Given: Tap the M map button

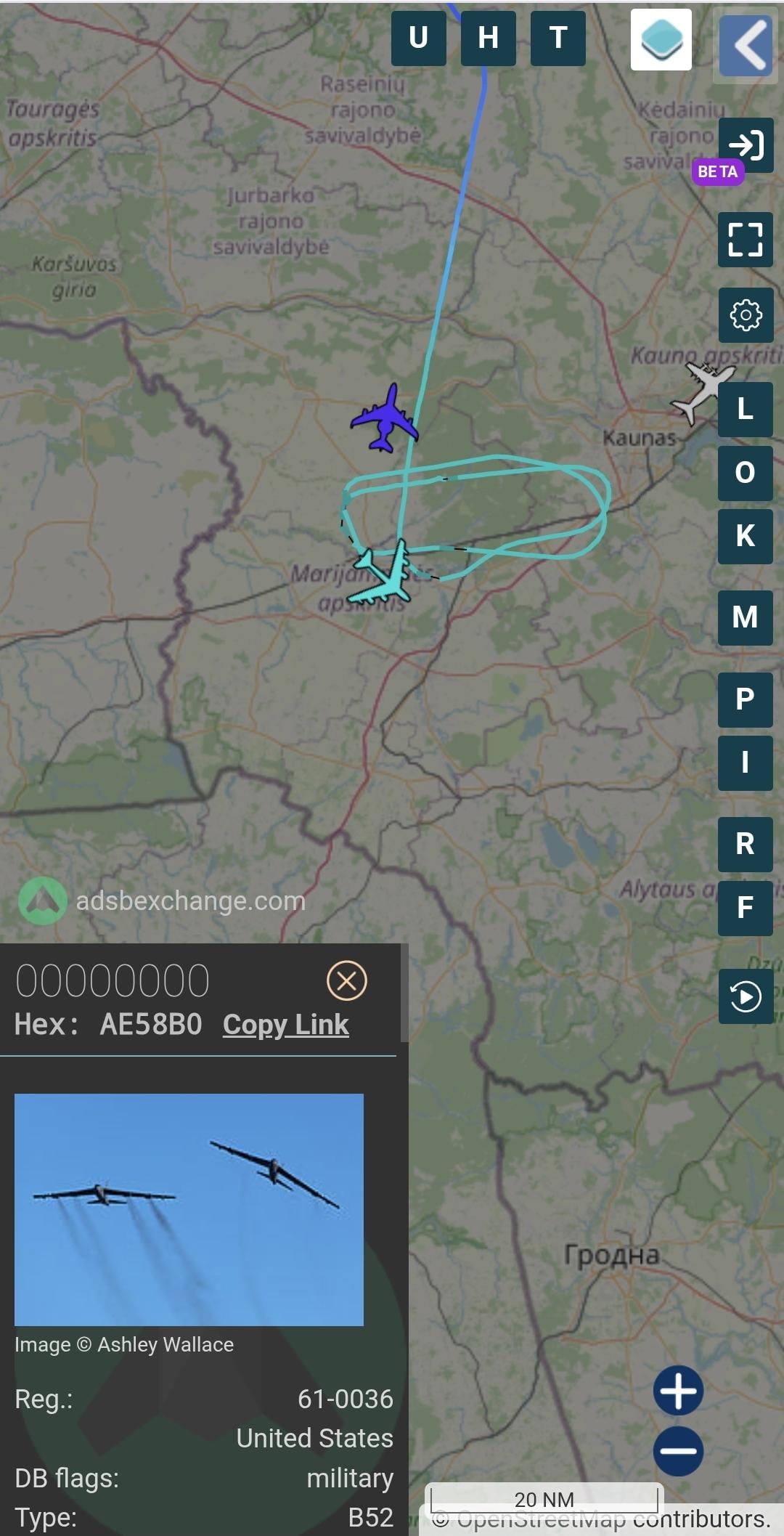Looking at the screenshot, I should click(746, 617).
